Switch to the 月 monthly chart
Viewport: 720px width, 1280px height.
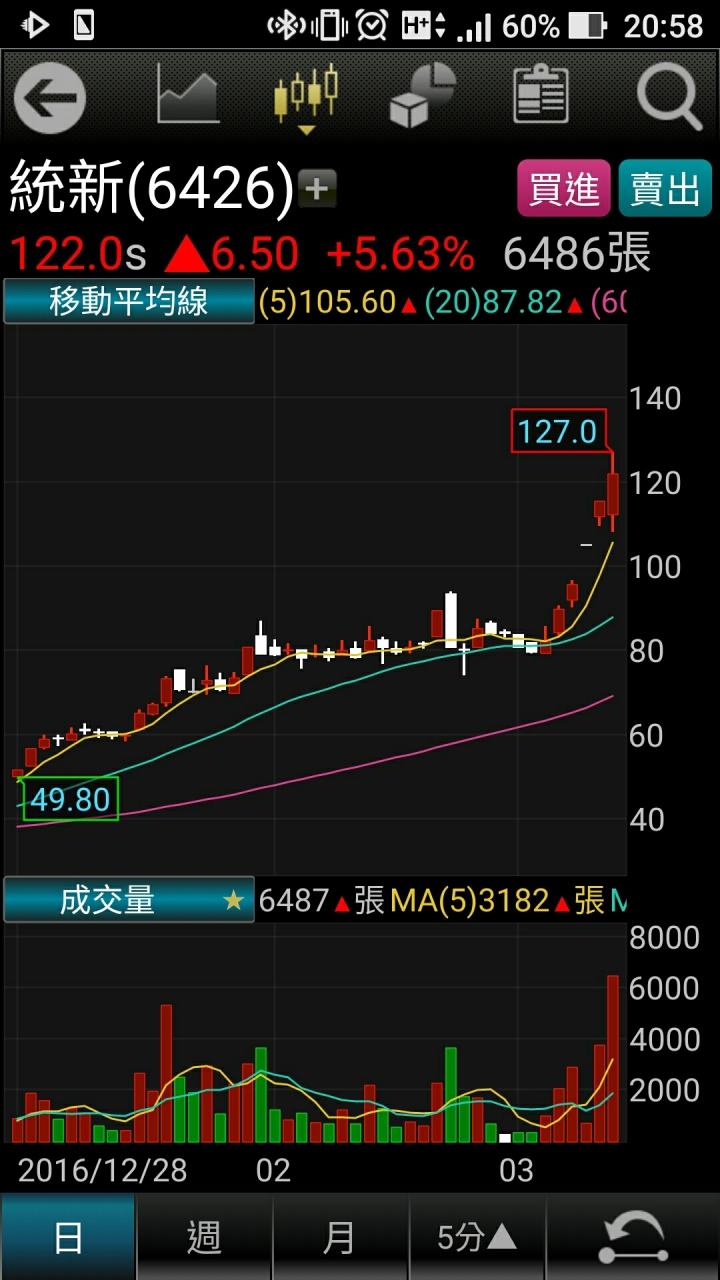tap(340, 1238)
